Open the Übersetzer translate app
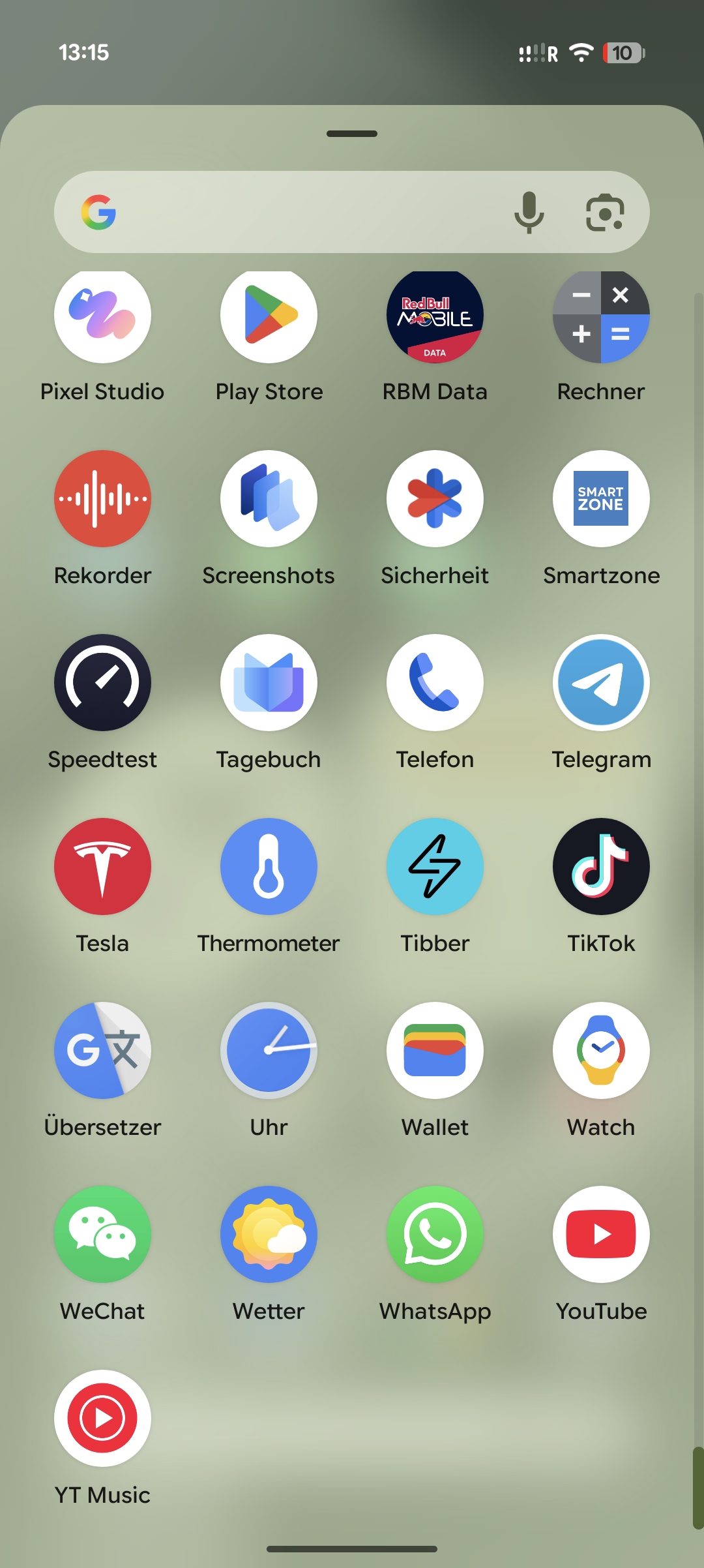The height and width of the screenshot is (1568, 704). (102, 1051)
